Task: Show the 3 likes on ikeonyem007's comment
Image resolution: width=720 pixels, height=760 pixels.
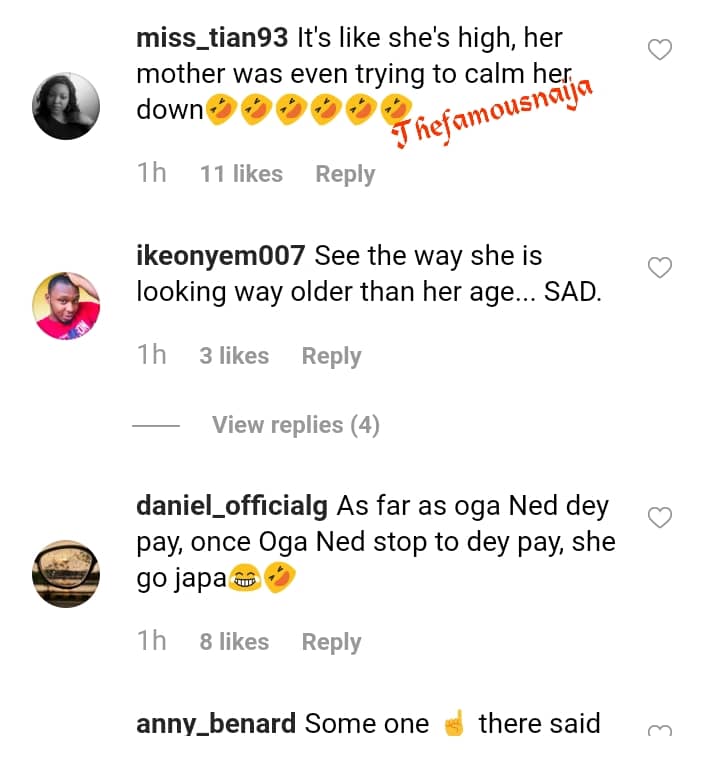Action: coord(234,356)
